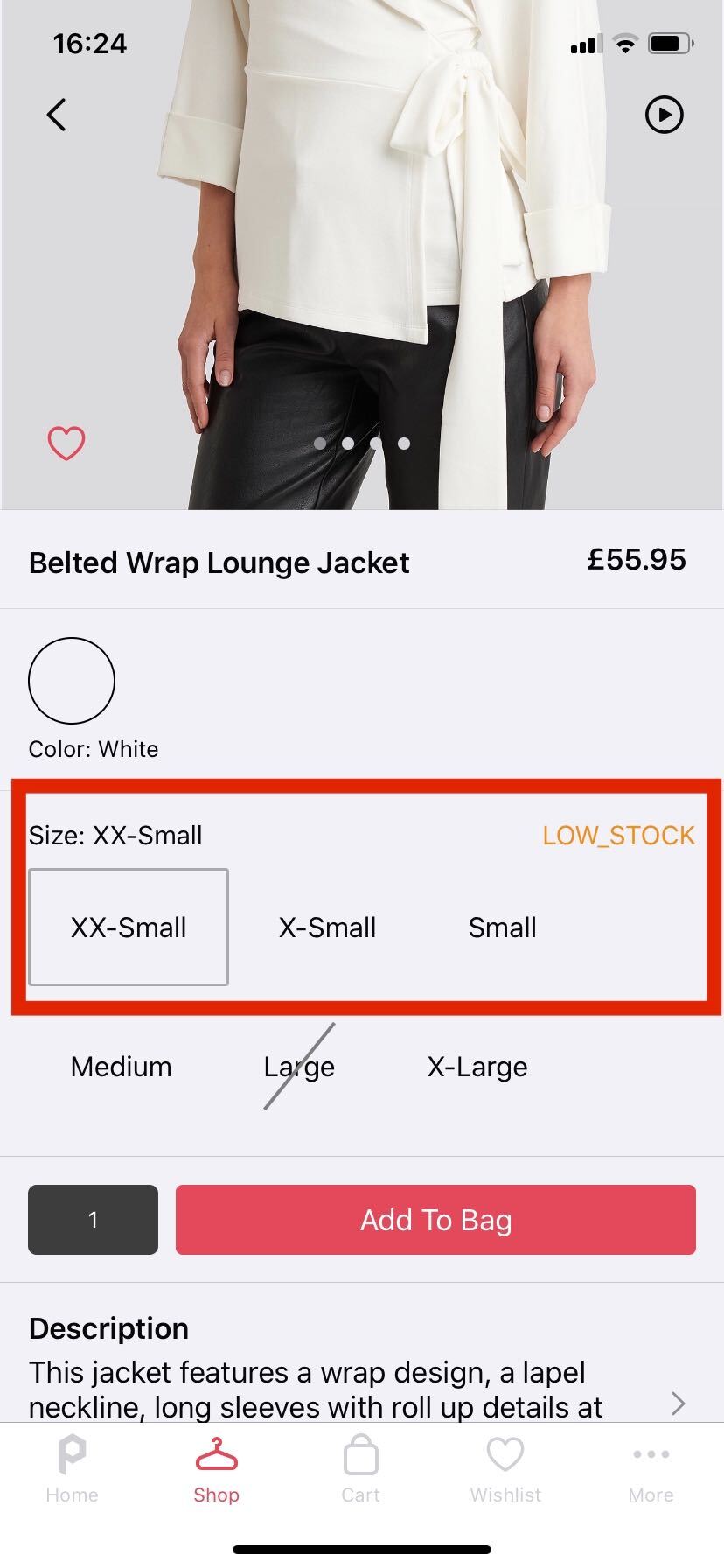Open the More tab
Viewport: 724px width, 1568px height.
[651, 1470]
